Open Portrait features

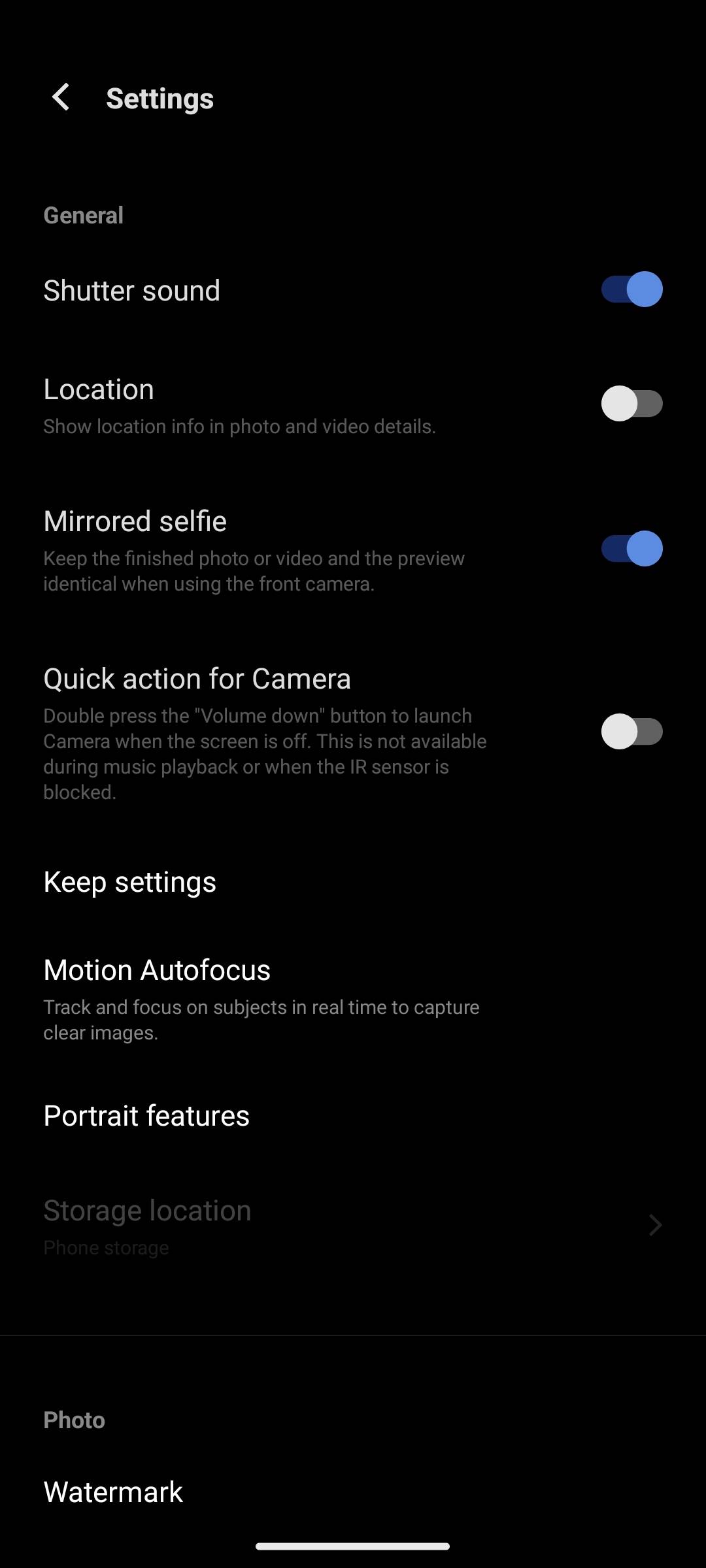353,1115
